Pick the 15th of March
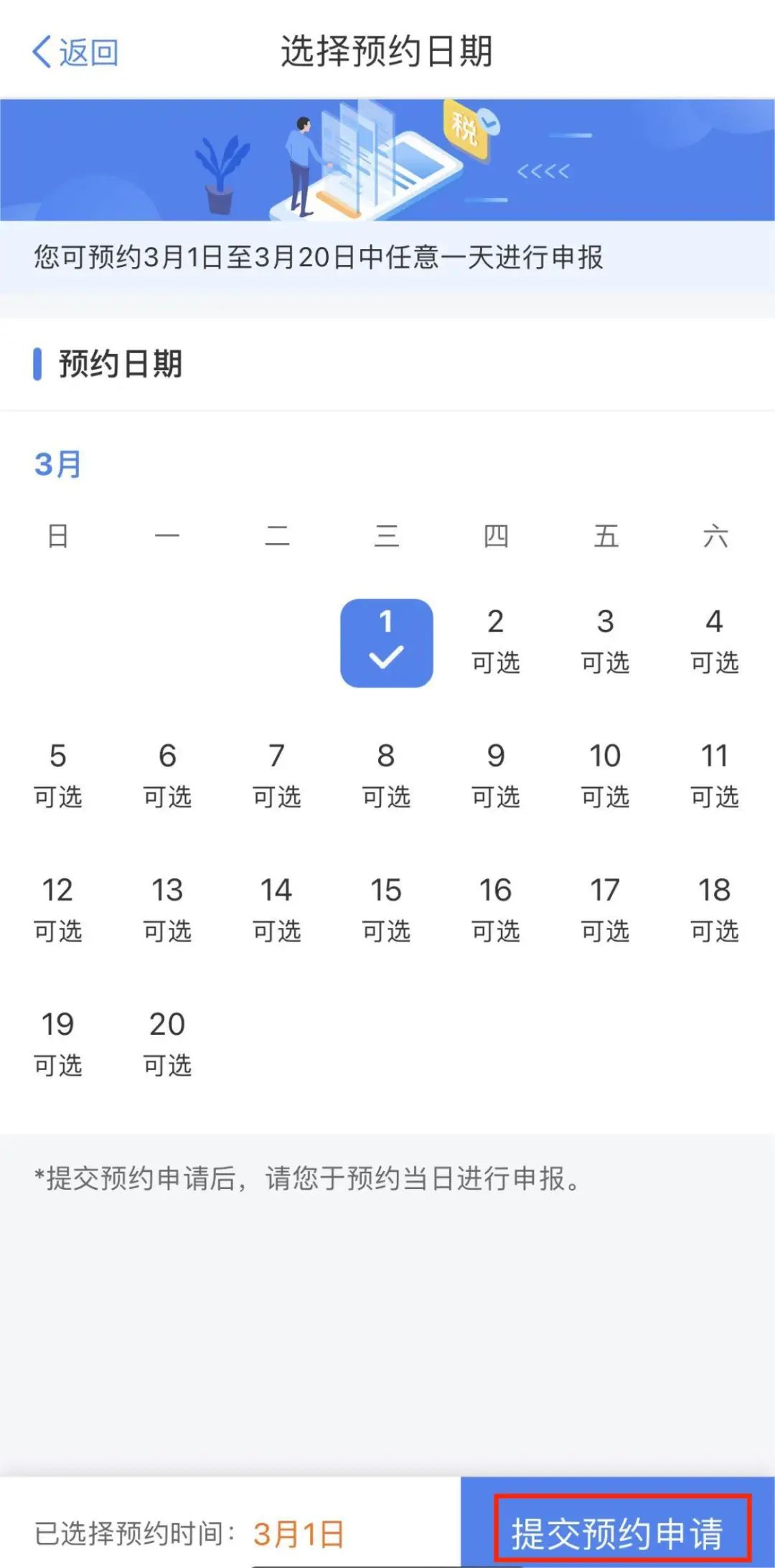Viewport: 775px width, 1568px height. point(386,909)
